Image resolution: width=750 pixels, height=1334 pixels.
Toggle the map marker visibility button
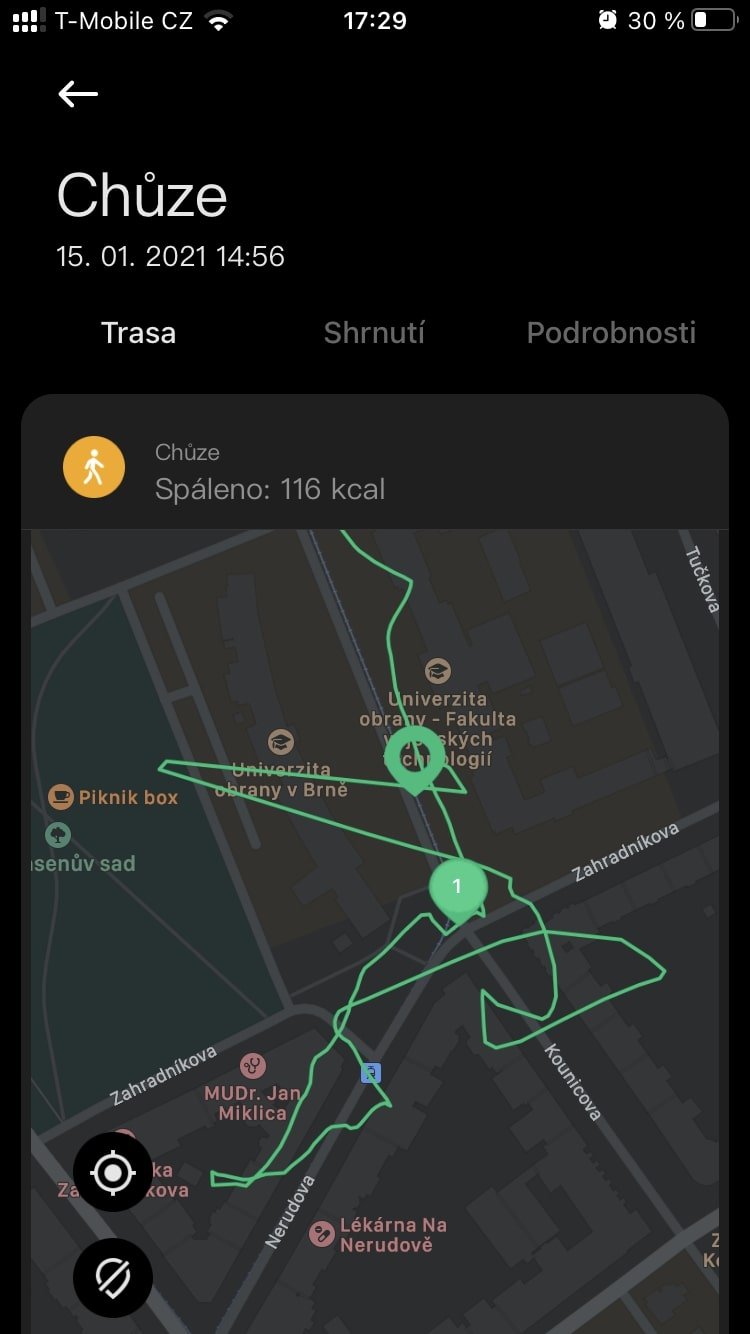point(113,1278)
